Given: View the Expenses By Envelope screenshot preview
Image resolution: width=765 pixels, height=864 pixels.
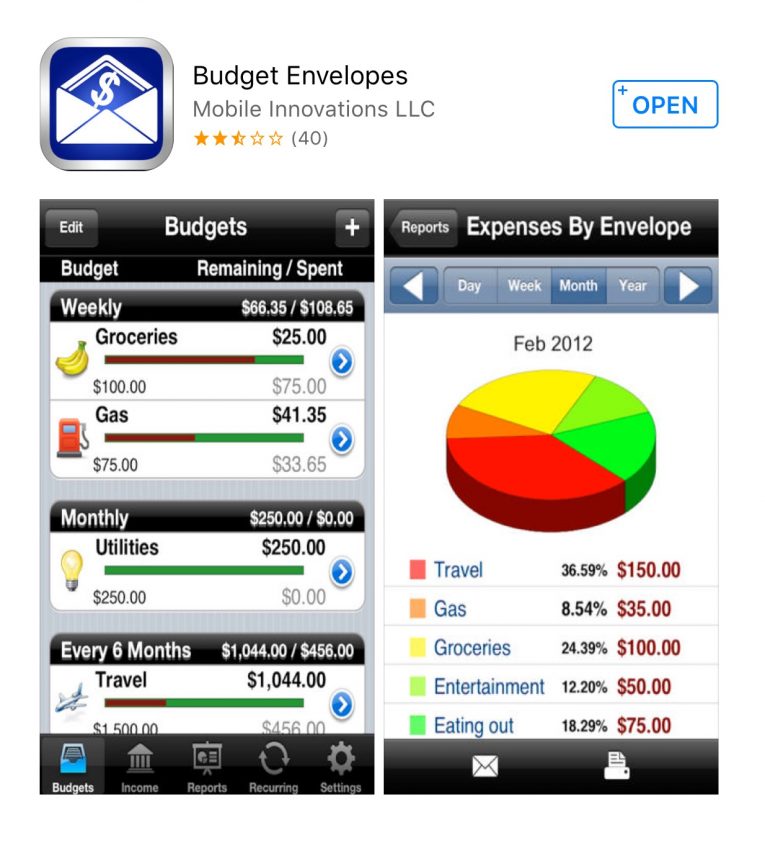Looking at the screenshot, I should [x=551, y=497].
